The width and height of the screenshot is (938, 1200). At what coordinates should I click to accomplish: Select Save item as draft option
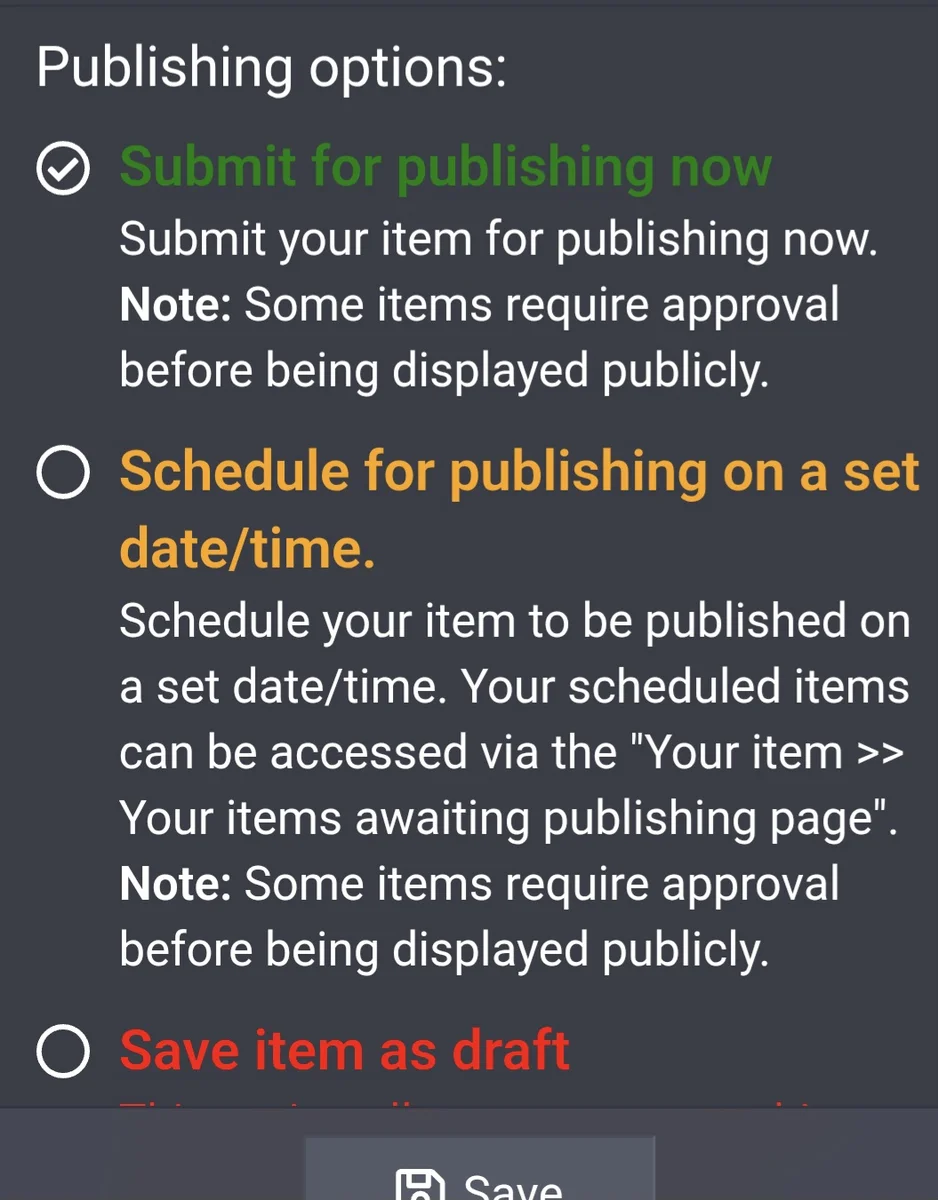pos(64,1051)
